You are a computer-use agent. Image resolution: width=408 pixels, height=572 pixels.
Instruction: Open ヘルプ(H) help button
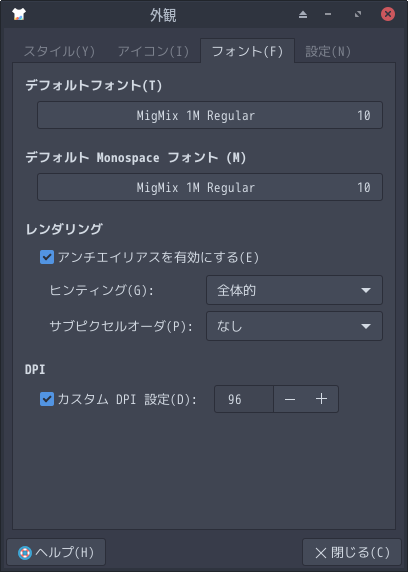[56, 552]
